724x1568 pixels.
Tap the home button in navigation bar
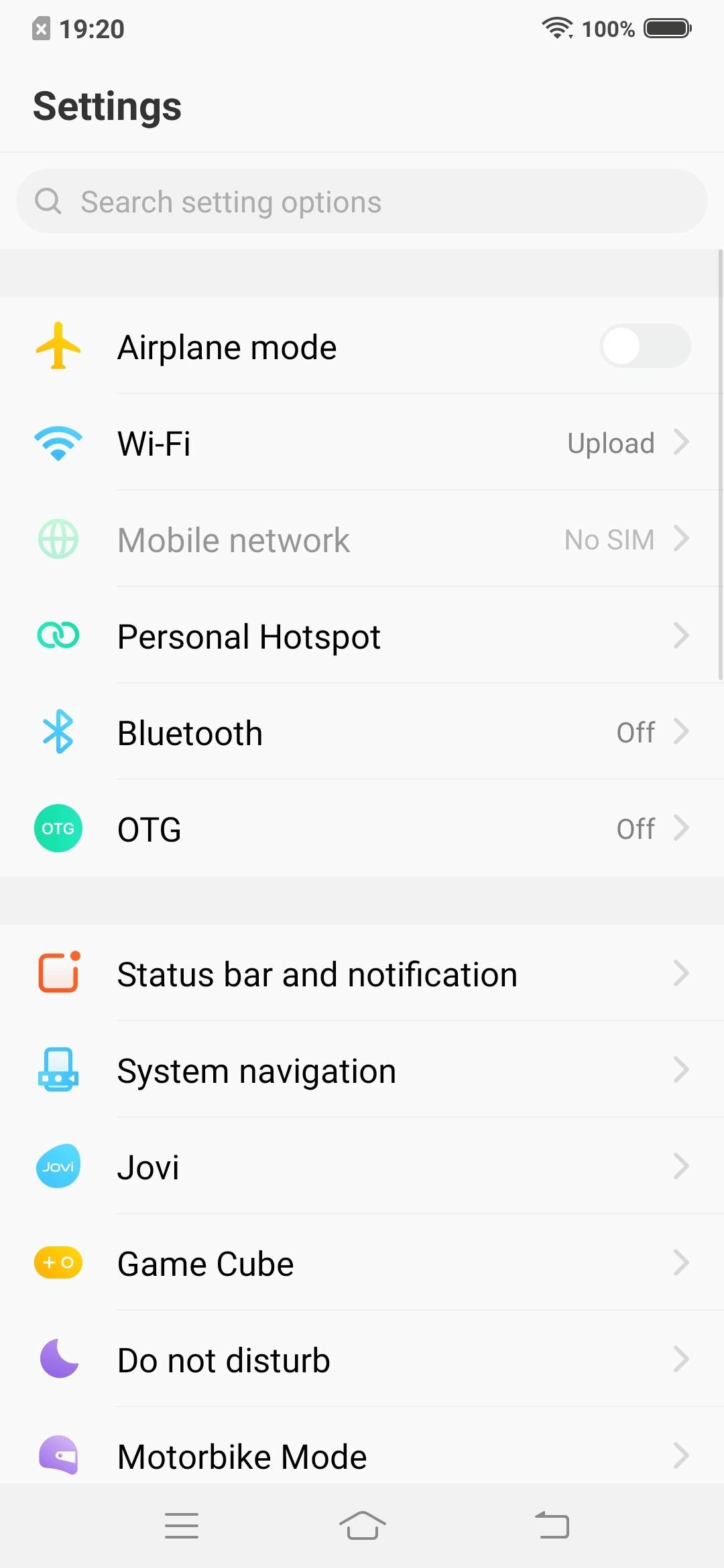(362, 1526)
